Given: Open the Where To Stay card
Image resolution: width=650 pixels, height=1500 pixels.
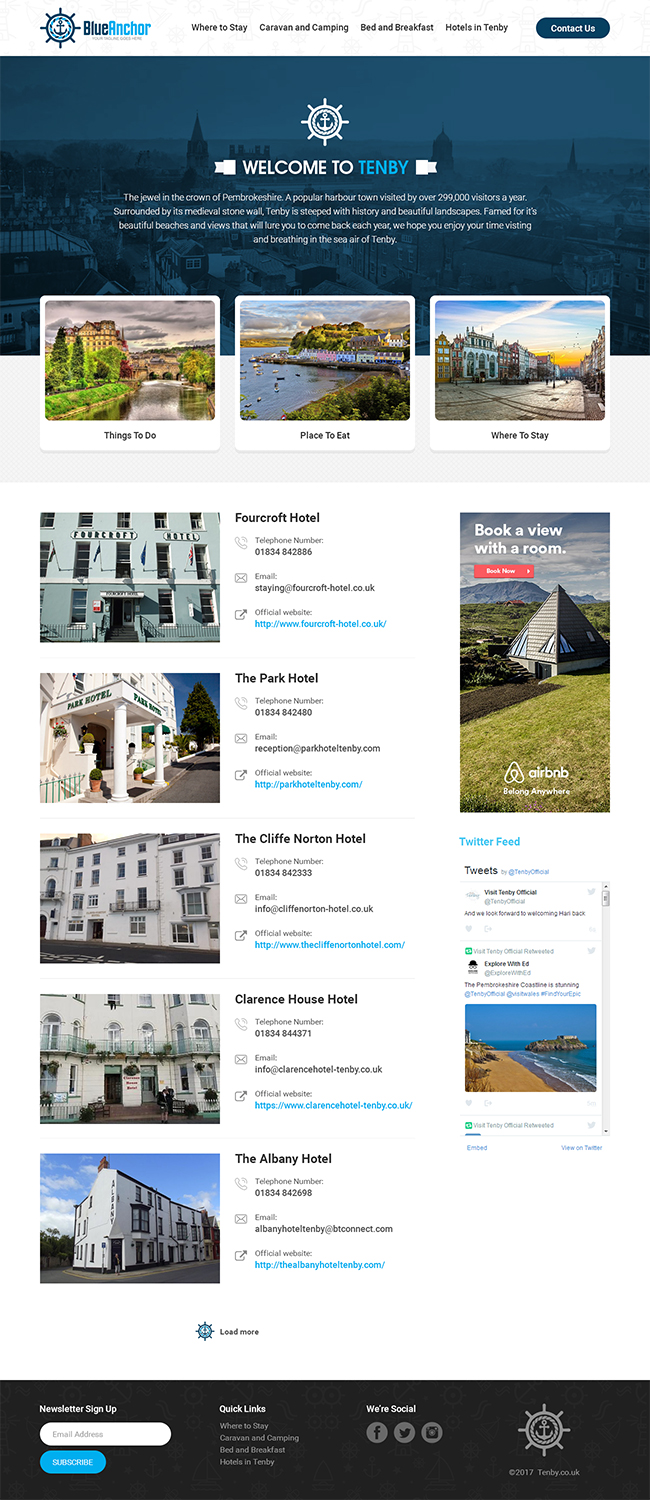Looking at the screenshot, I should tap(520, 372).
